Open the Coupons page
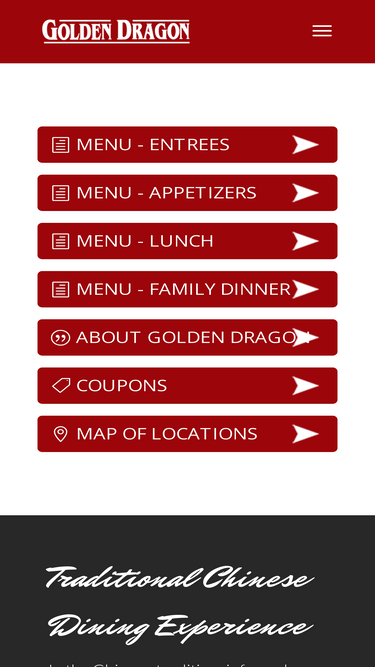This screenshot has height=667, width=375. [188, 385]
